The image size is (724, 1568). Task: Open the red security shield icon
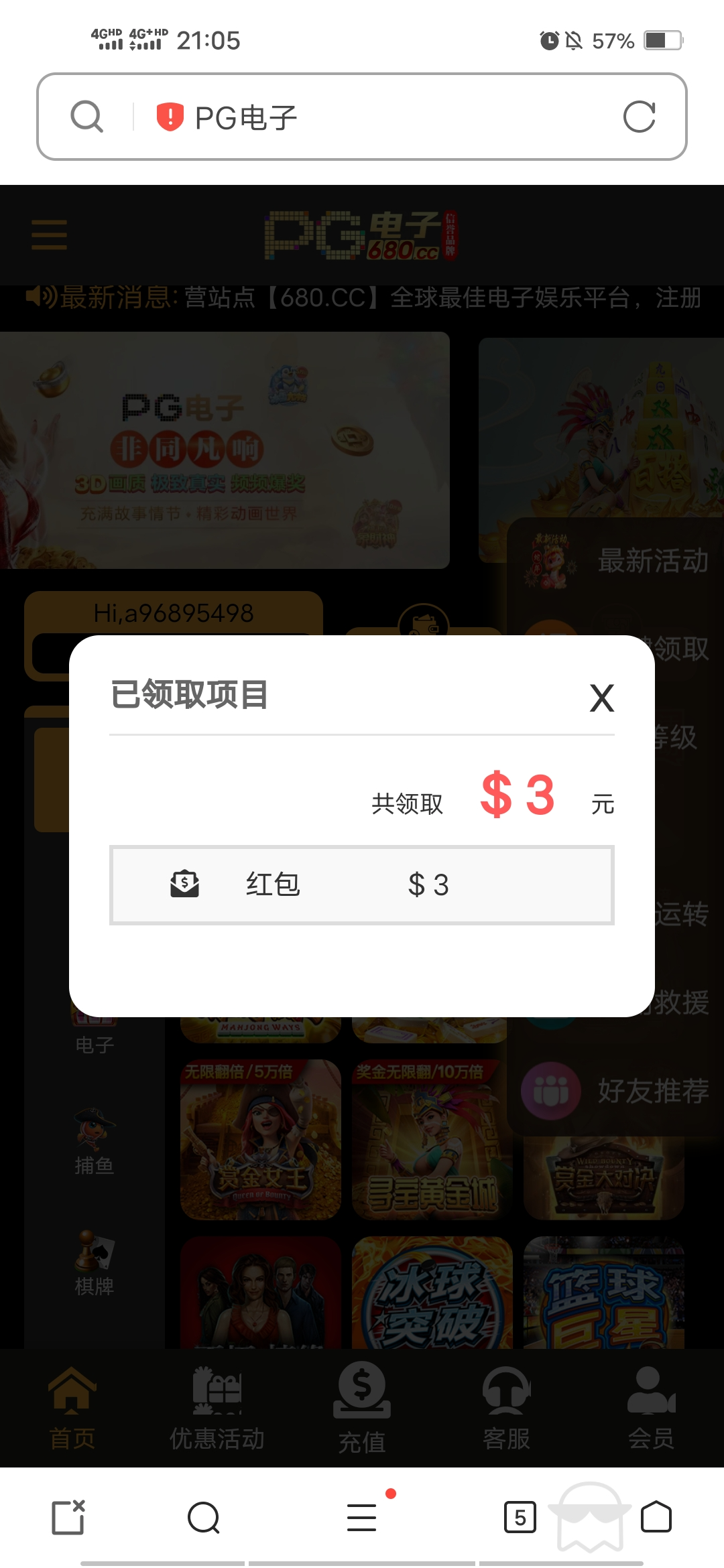(170, 117)
